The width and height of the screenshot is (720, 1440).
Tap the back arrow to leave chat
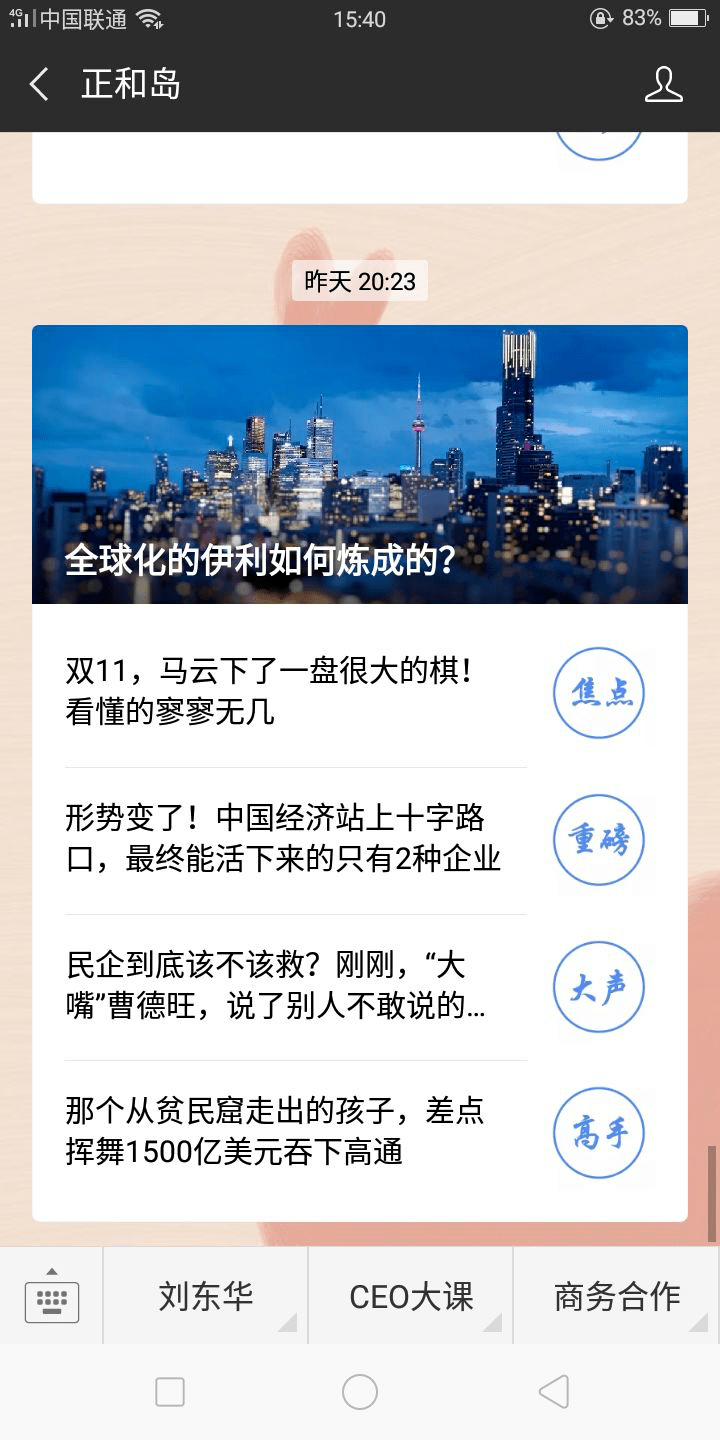pyautogui.click(x=38, y=86)
